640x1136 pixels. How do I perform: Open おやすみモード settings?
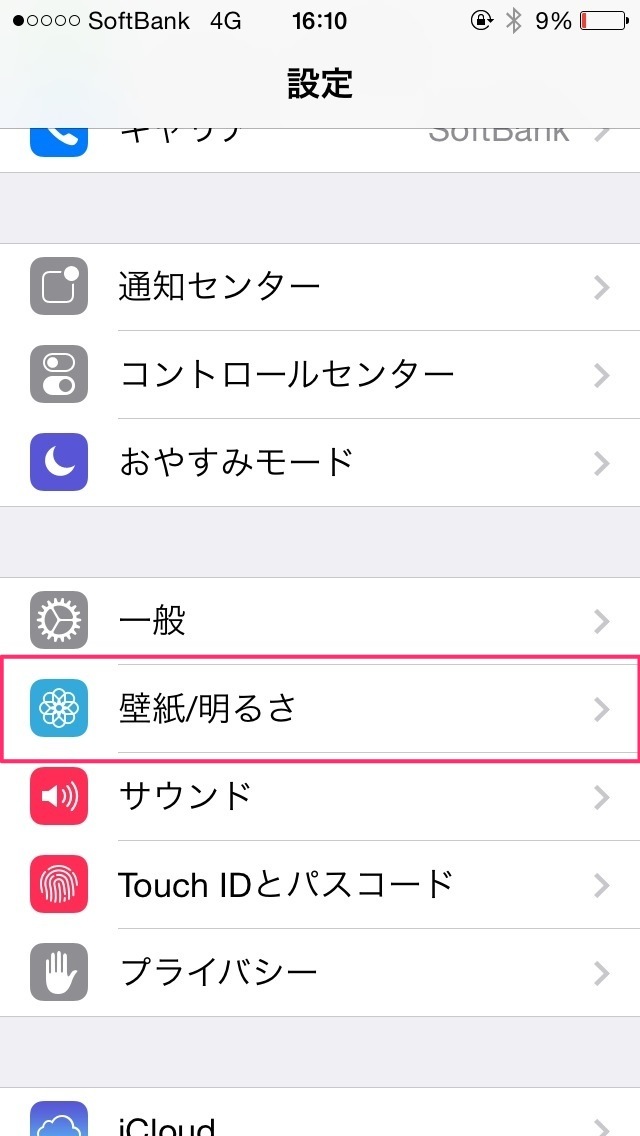point(320,462)
